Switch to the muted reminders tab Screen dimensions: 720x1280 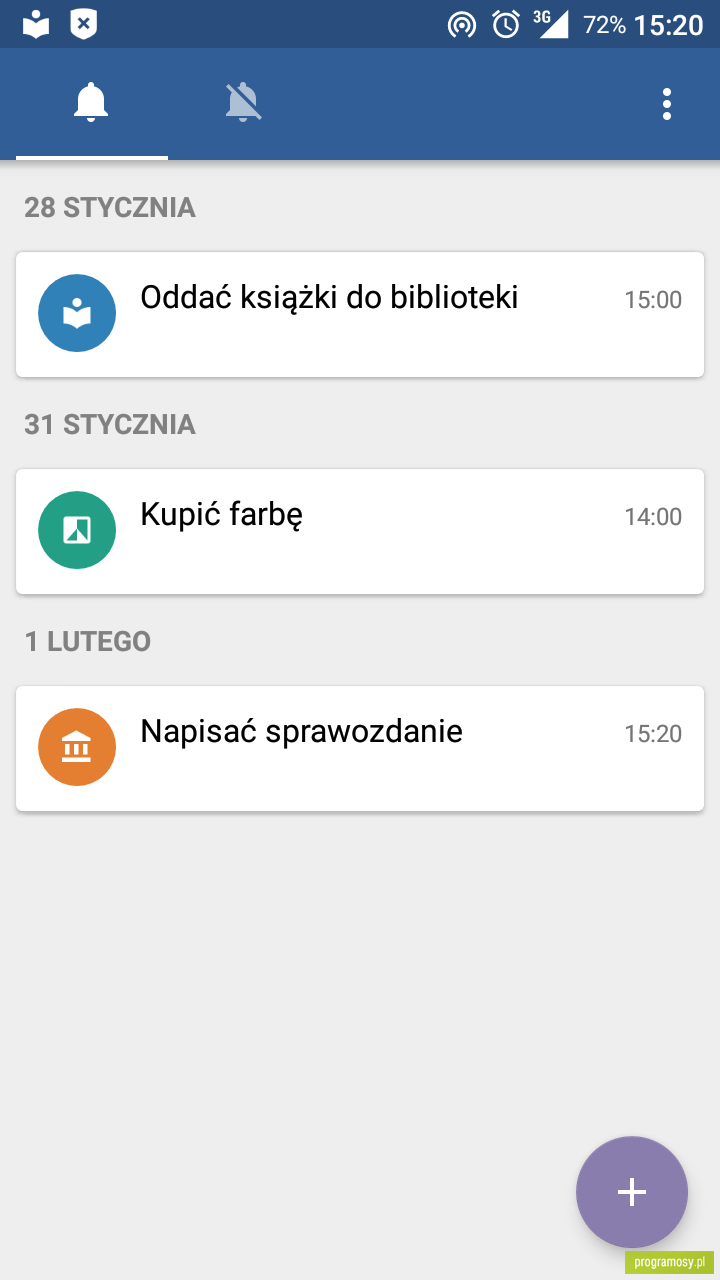243,103
